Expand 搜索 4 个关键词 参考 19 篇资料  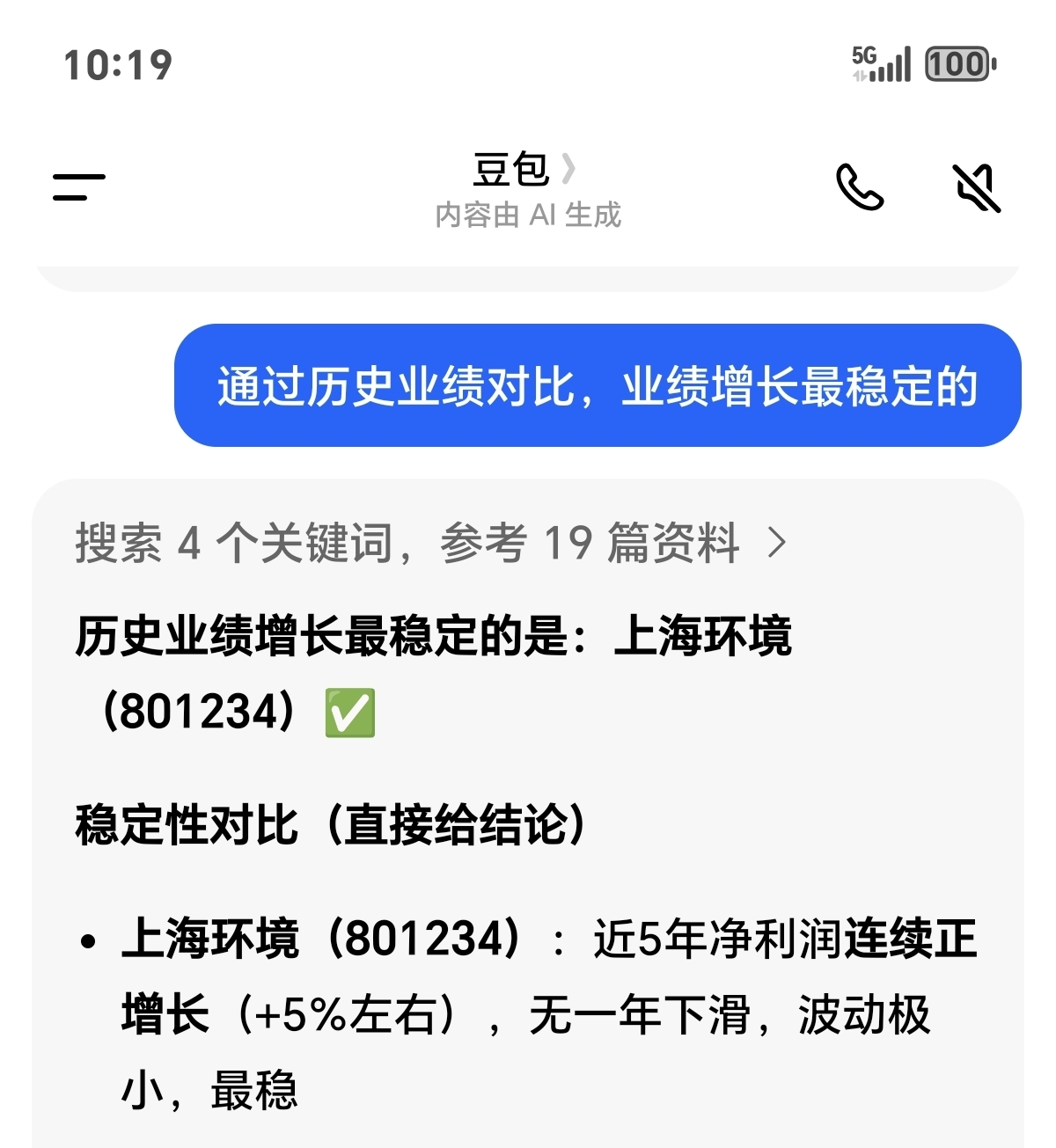pyautogui.click(x=429, y=543)
